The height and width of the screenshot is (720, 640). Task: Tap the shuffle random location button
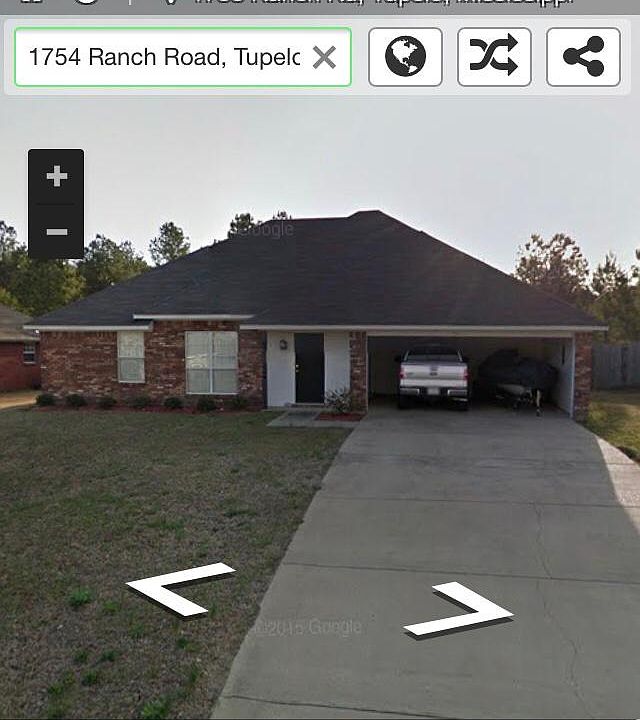coord(494,57)
